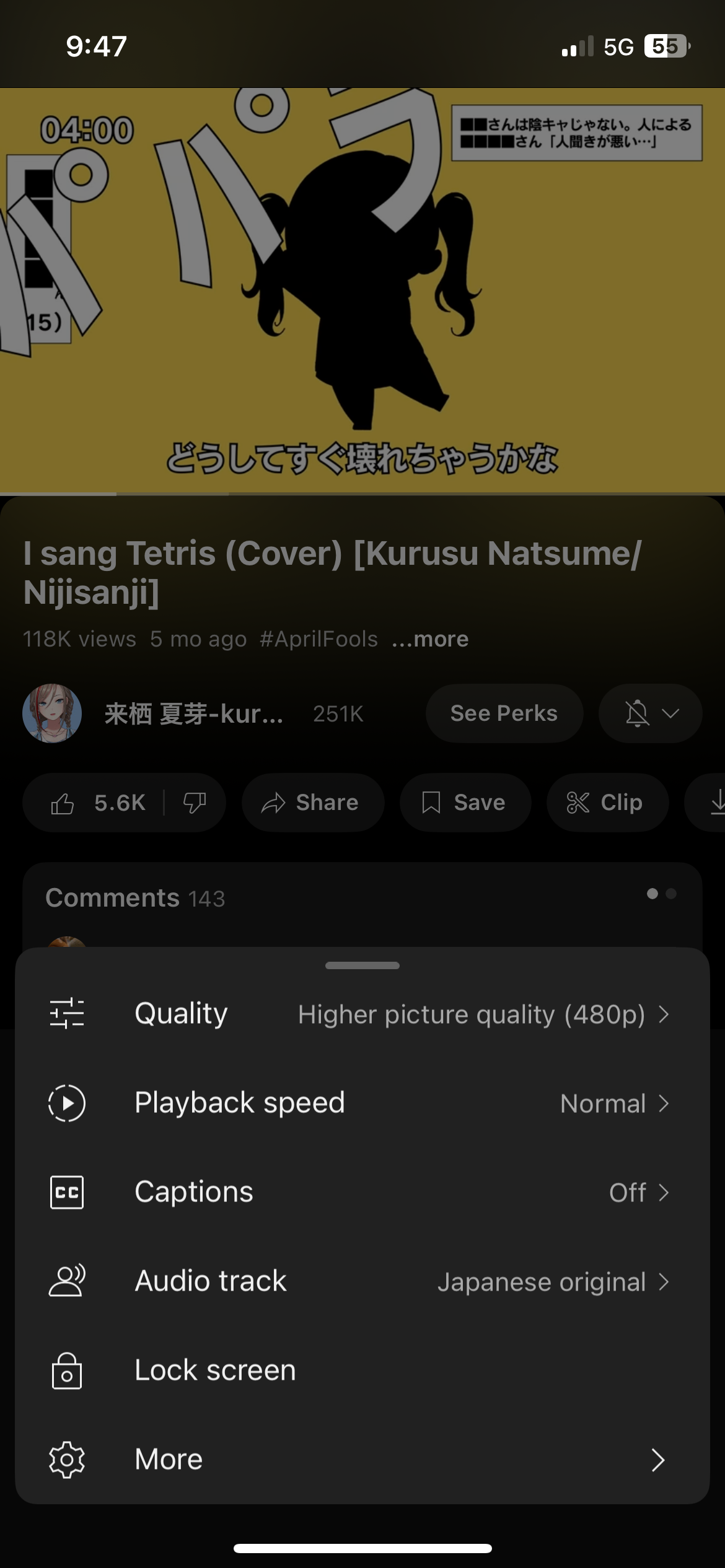Open the Comments section
Screen dimensions: 725x1568
(135, 898)
